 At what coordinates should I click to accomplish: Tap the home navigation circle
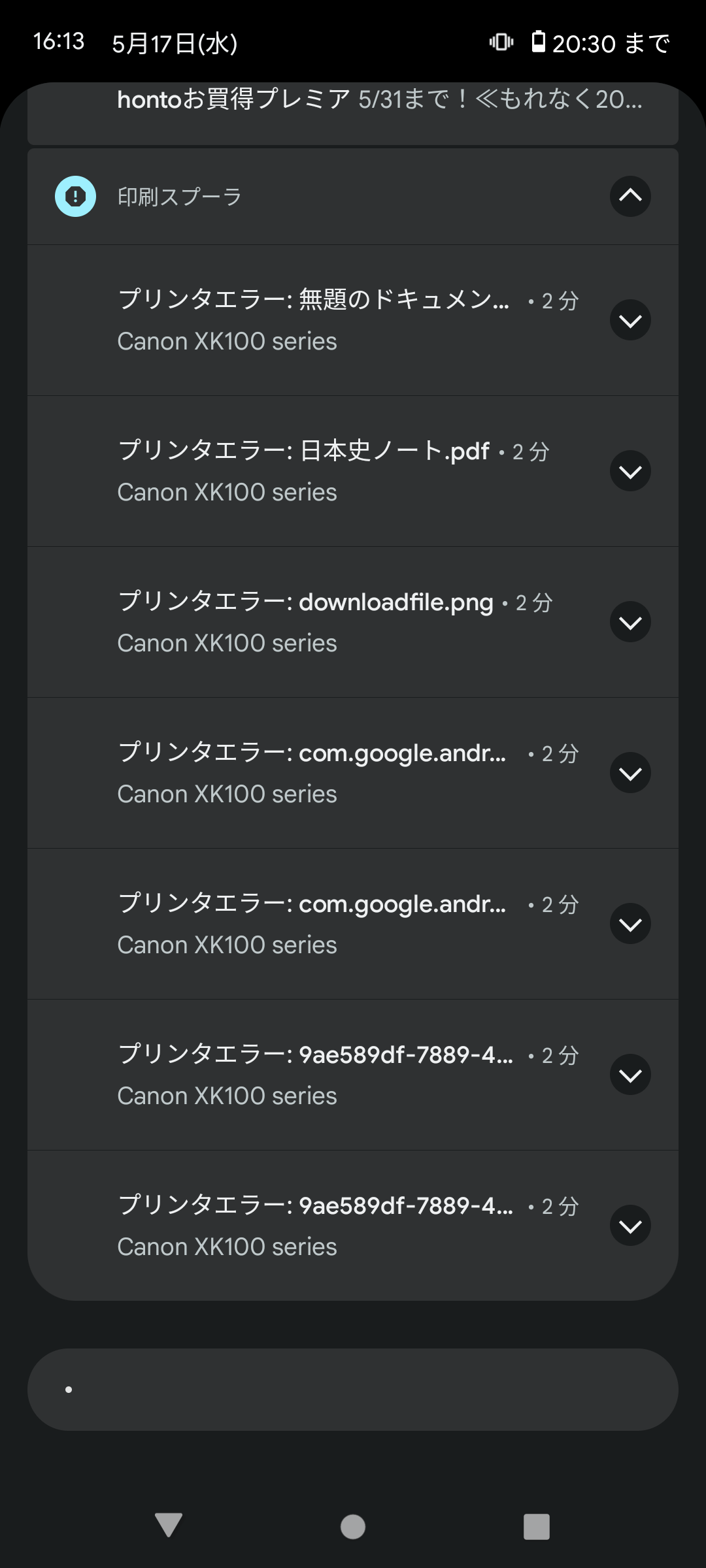(x=353, y=1527)
